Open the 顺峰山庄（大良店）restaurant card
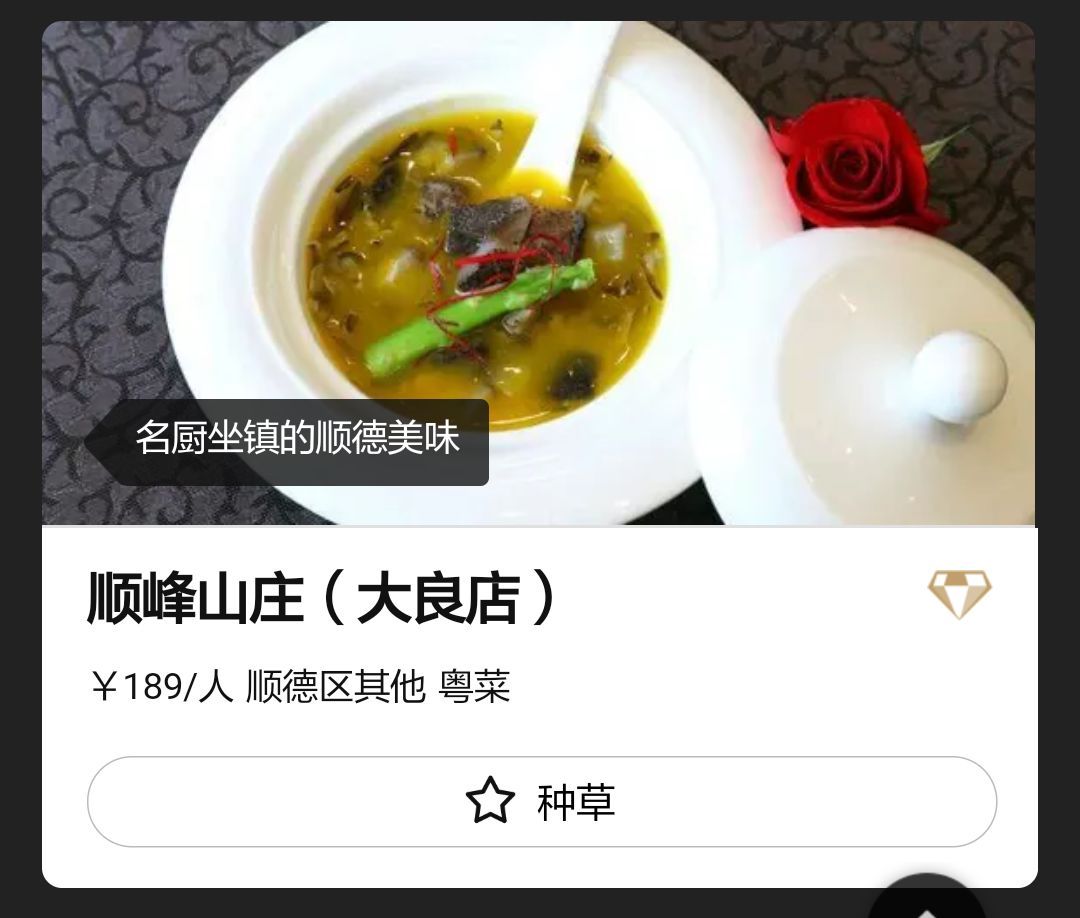Viewport: 1080px width, 918px height. pos(320,598)
